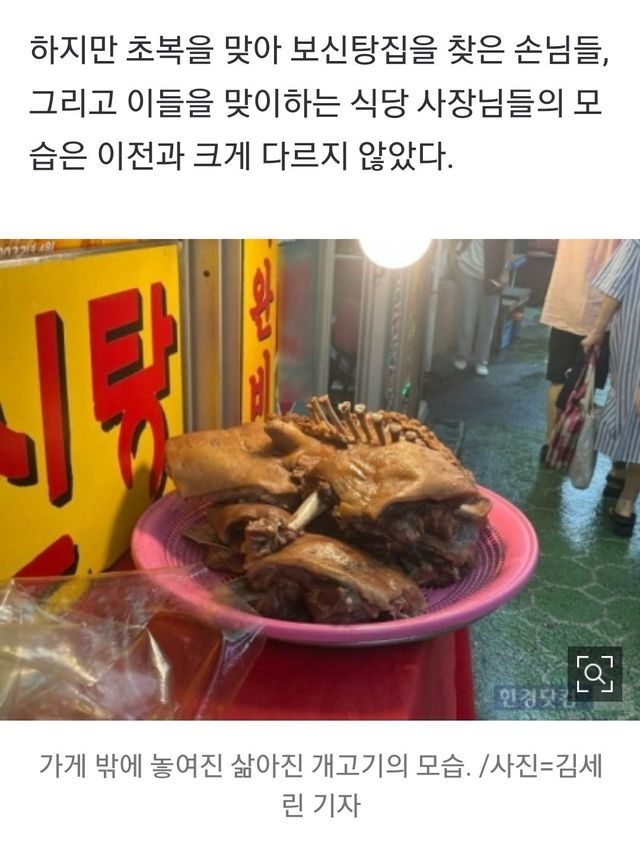Tap the magnifier icon to enlarge photo
This screenshot has width=640, height=857.
pyautogui.click(x=594, y=674)
